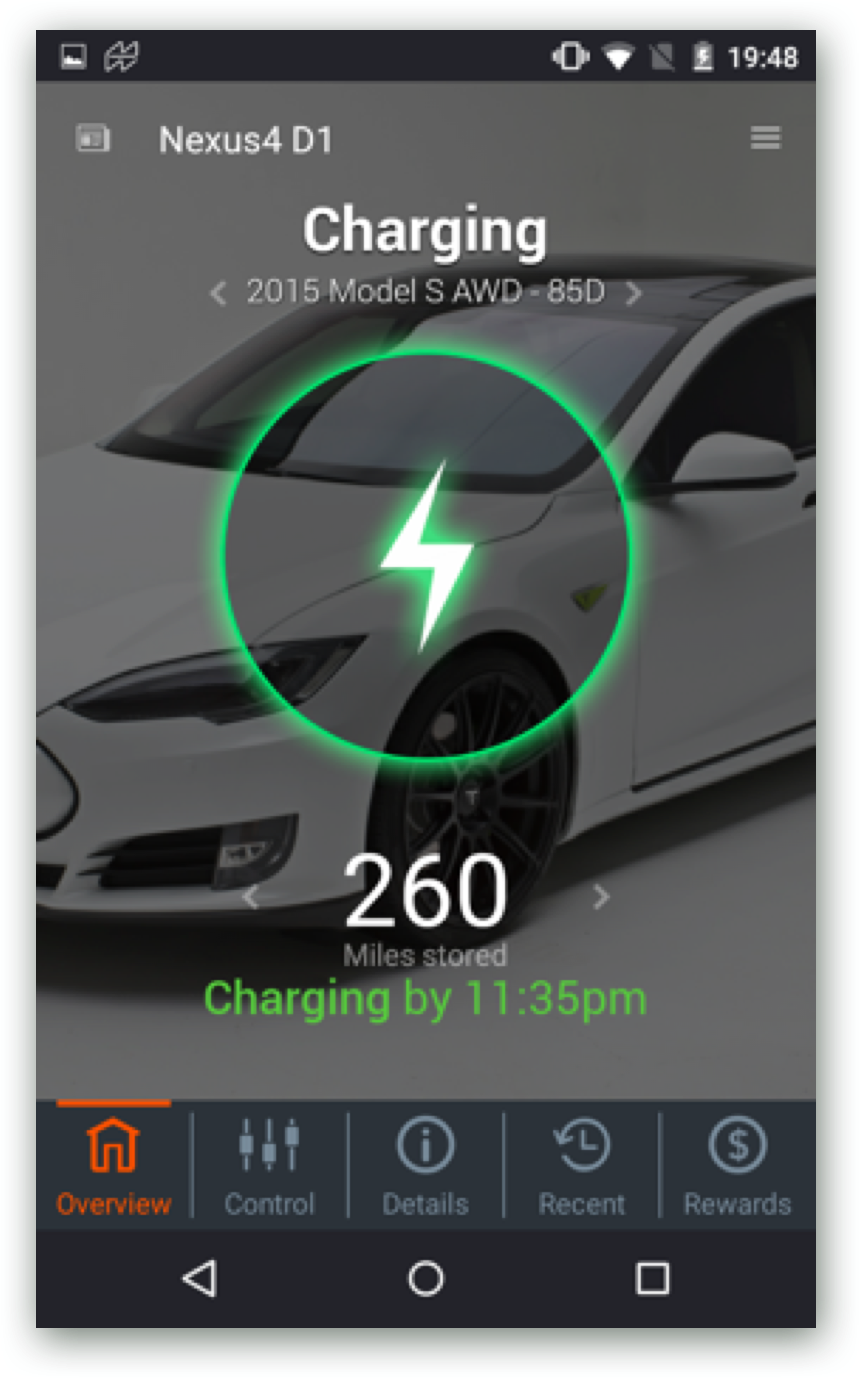860x1378 pixels.
Task: Open the Details tab
Action: 425,1165
